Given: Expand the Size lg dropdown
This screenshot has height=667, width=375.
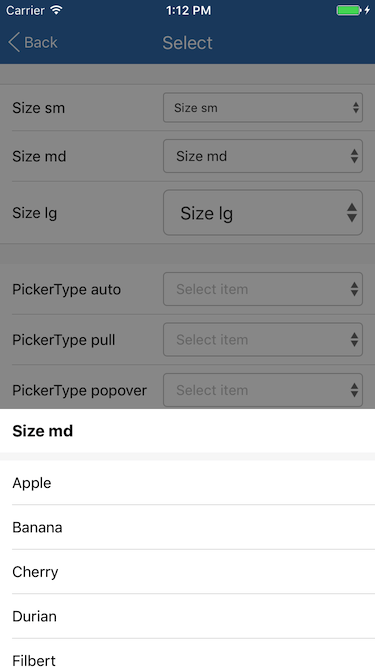Looking at the screenshot, I should [263, 213].
